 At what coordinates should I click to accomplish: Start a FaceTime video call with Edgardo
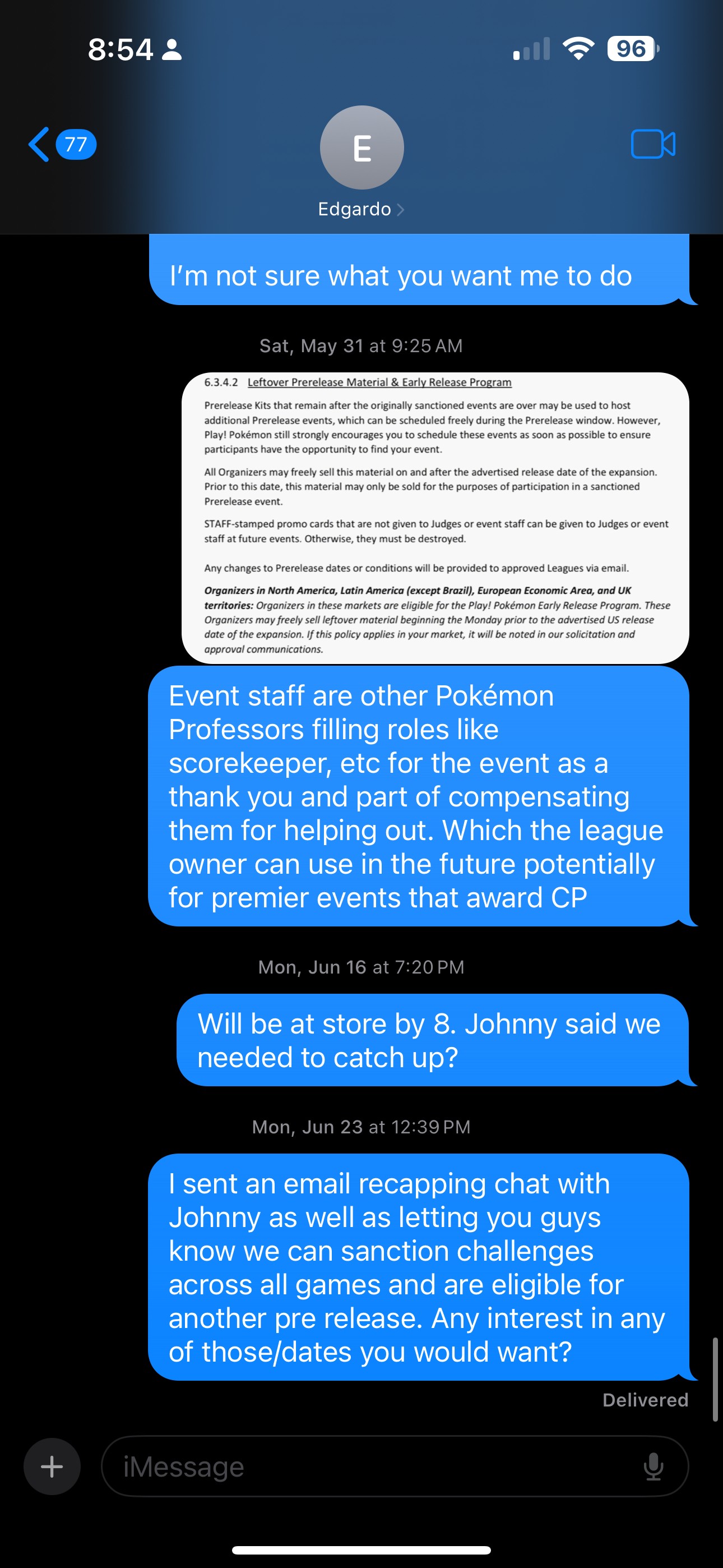coord(652,144)
